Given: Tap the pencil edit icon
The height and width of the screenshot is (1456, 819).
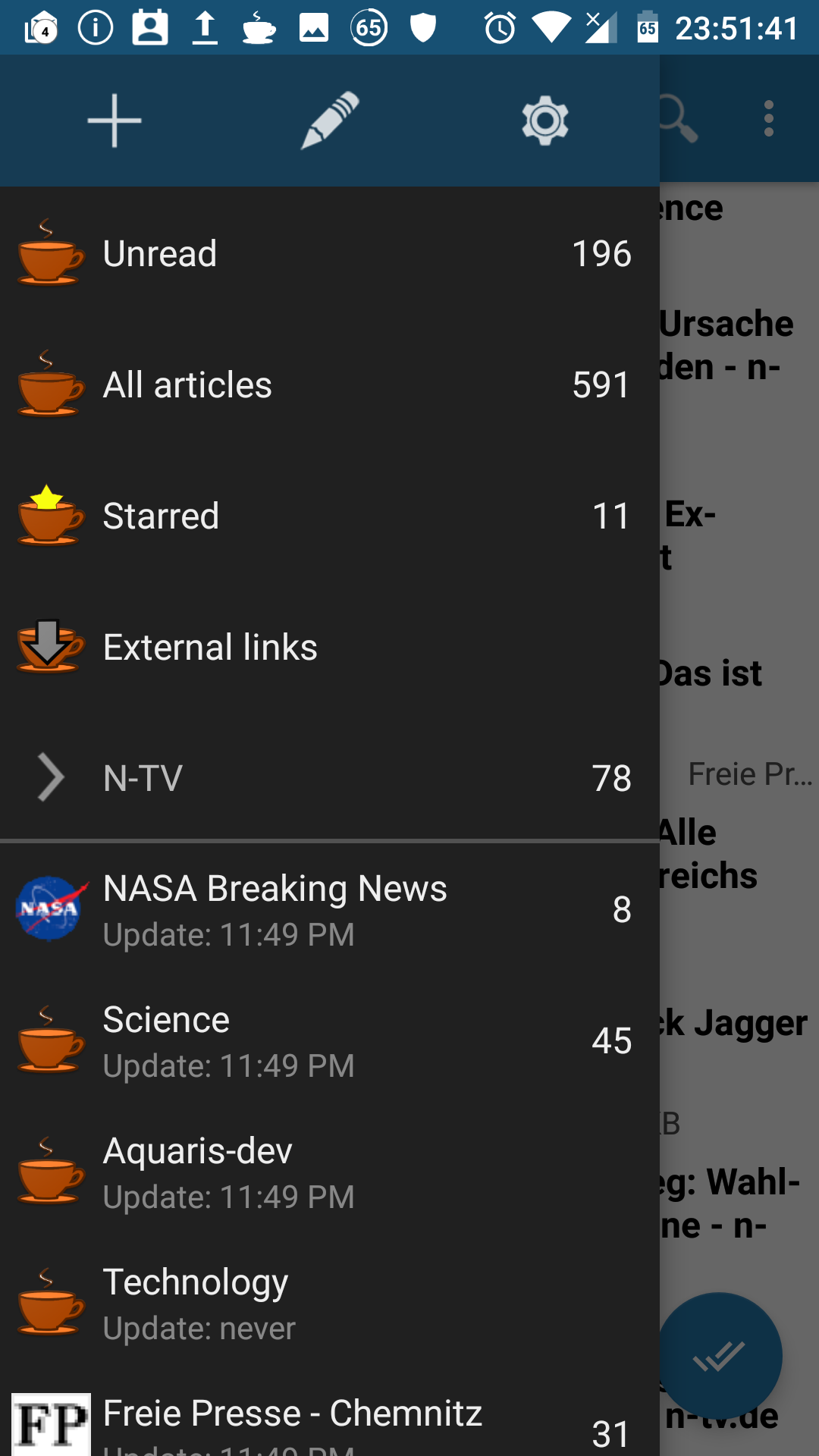Looking at the screenshot, I should click(330, 121).
